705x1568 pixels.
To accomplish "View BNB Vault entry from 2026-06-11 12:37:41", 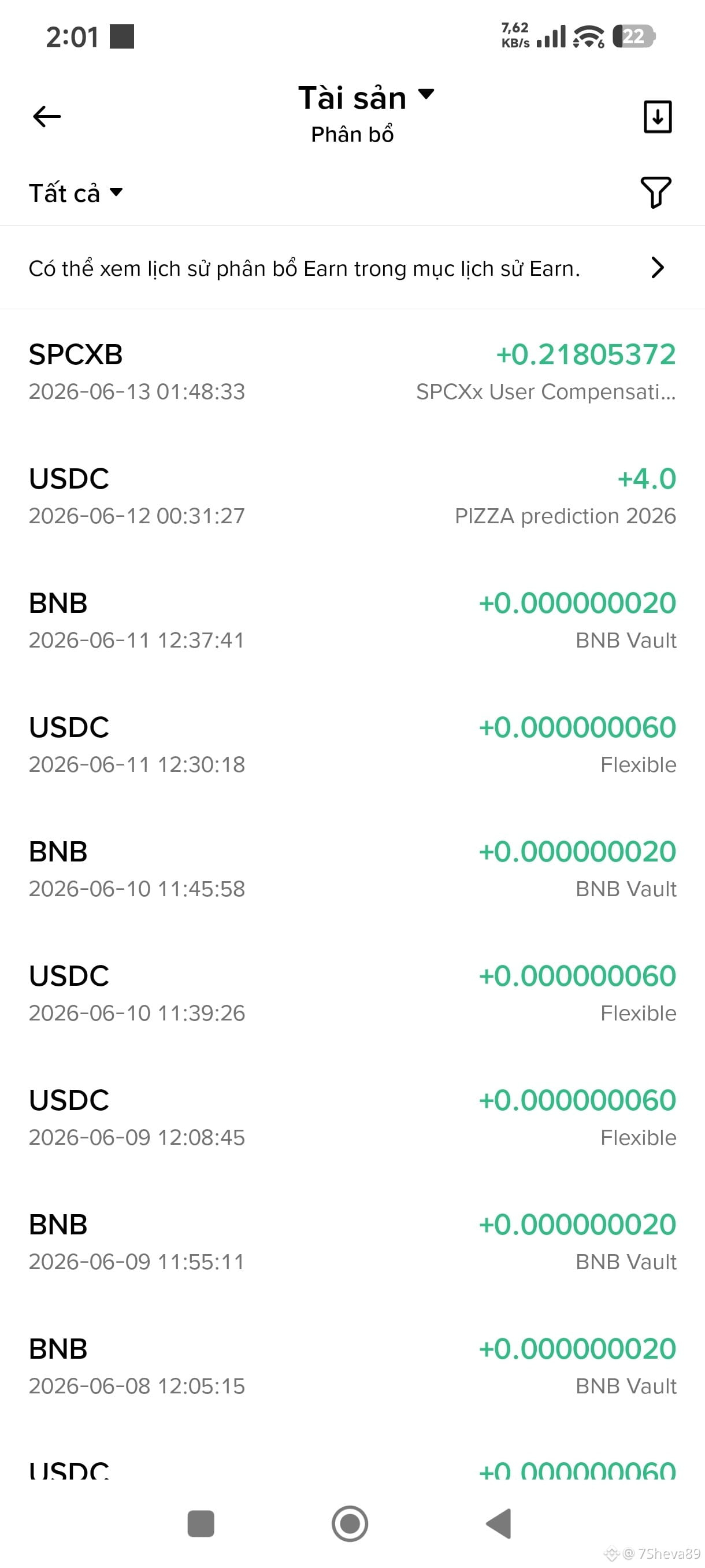I will (352, 620).
